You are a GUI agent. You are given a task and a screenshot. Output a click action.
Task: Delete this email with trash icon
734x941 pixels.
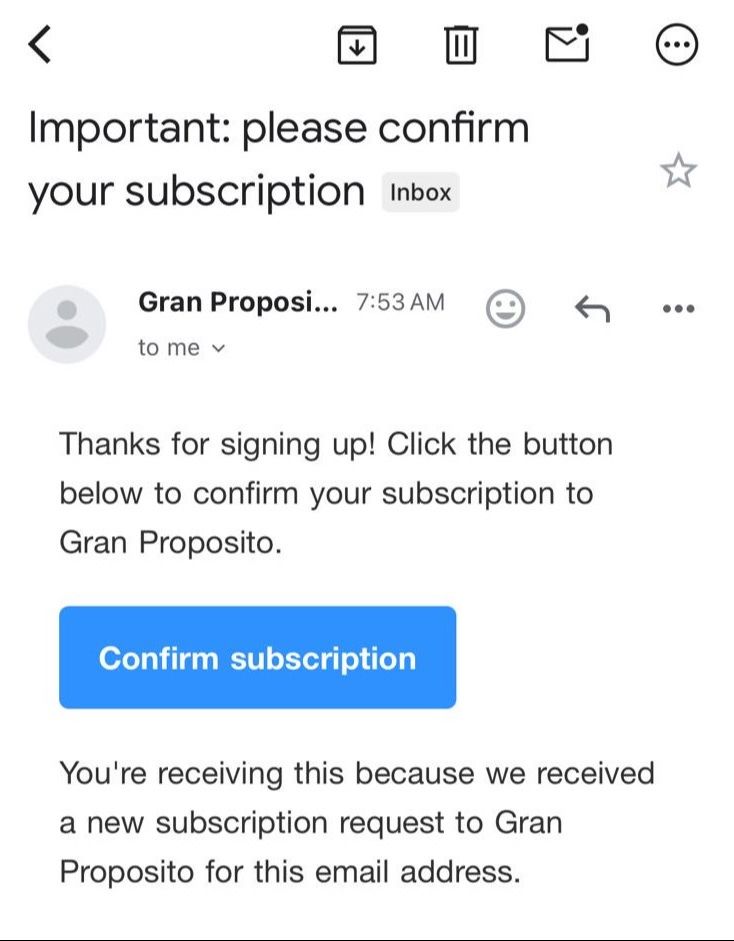[x=460, y=44]
